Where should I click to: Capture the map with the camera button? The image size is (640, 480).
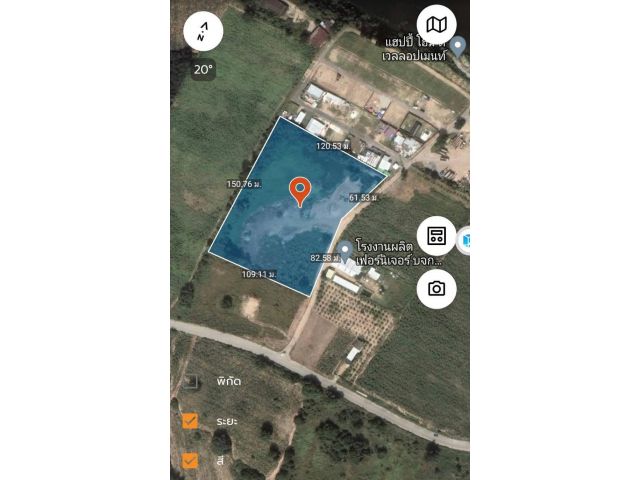pos(436,289)
